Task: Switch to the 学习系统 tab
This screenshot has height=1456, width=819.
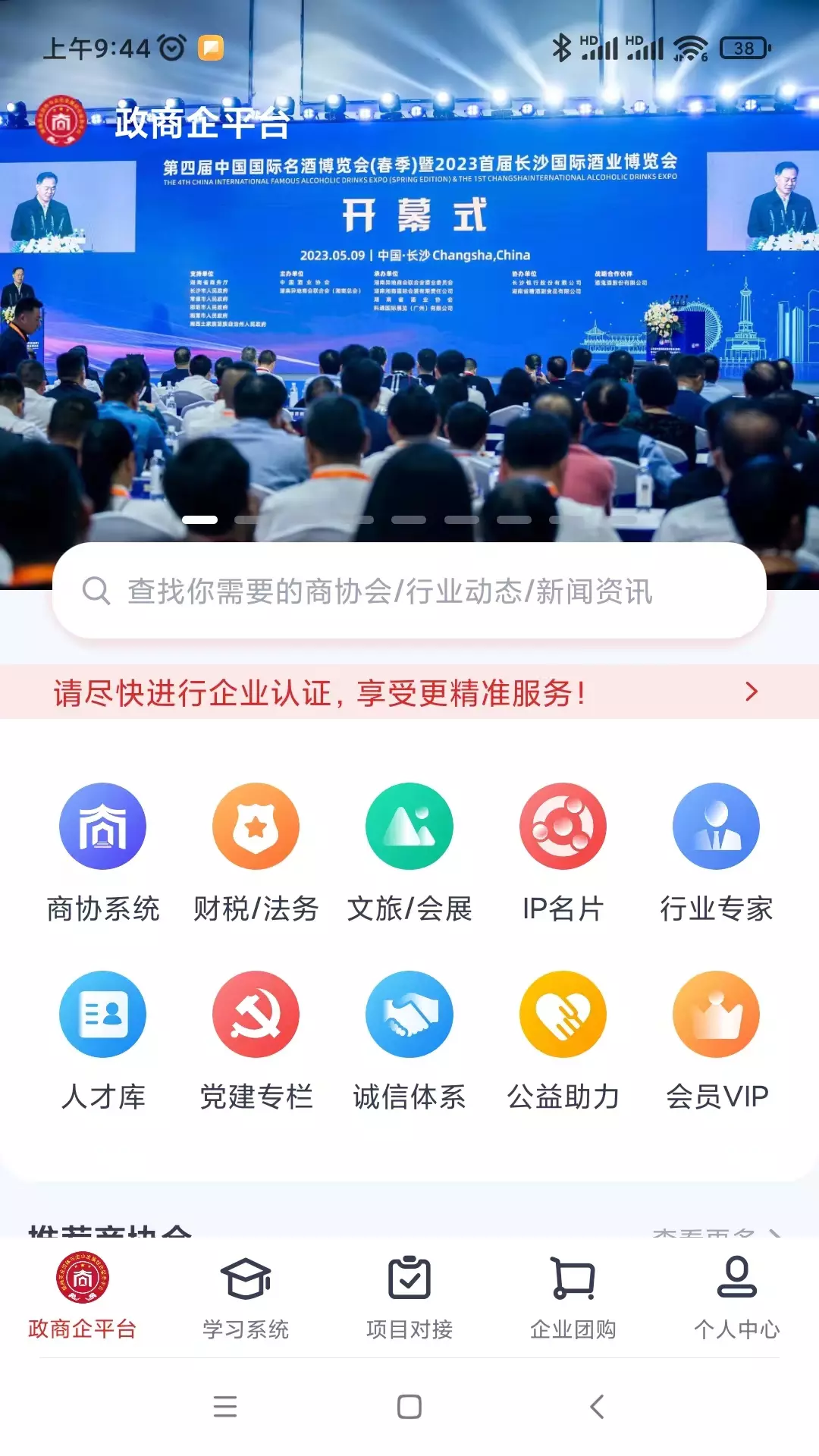Action: (246, 1298)
